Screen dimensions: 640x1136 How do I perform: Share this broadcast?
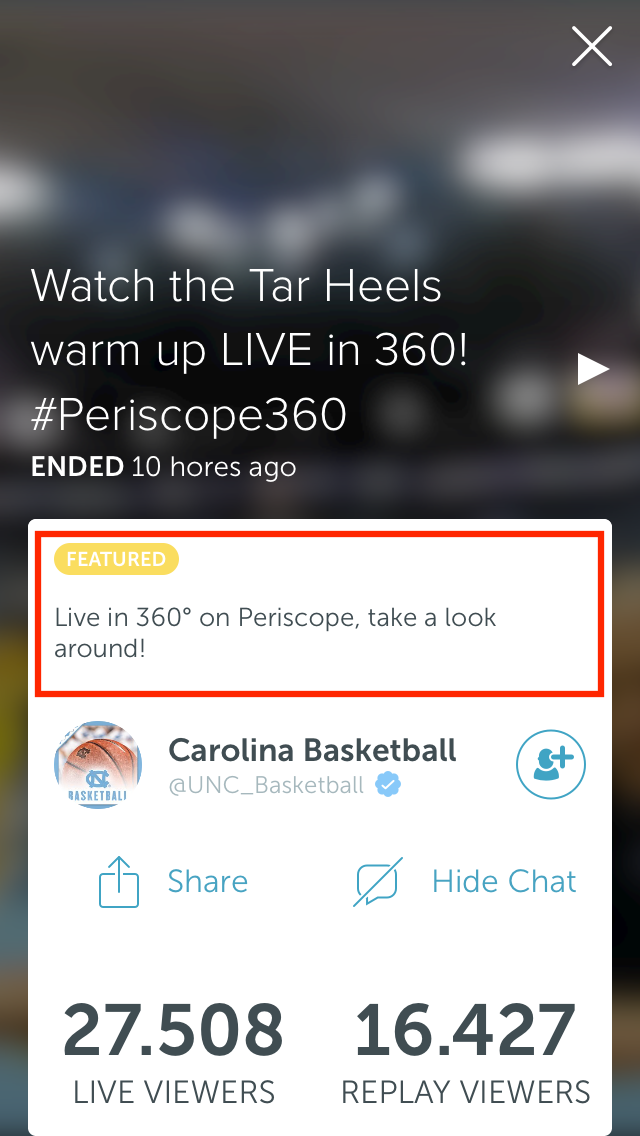174,881
